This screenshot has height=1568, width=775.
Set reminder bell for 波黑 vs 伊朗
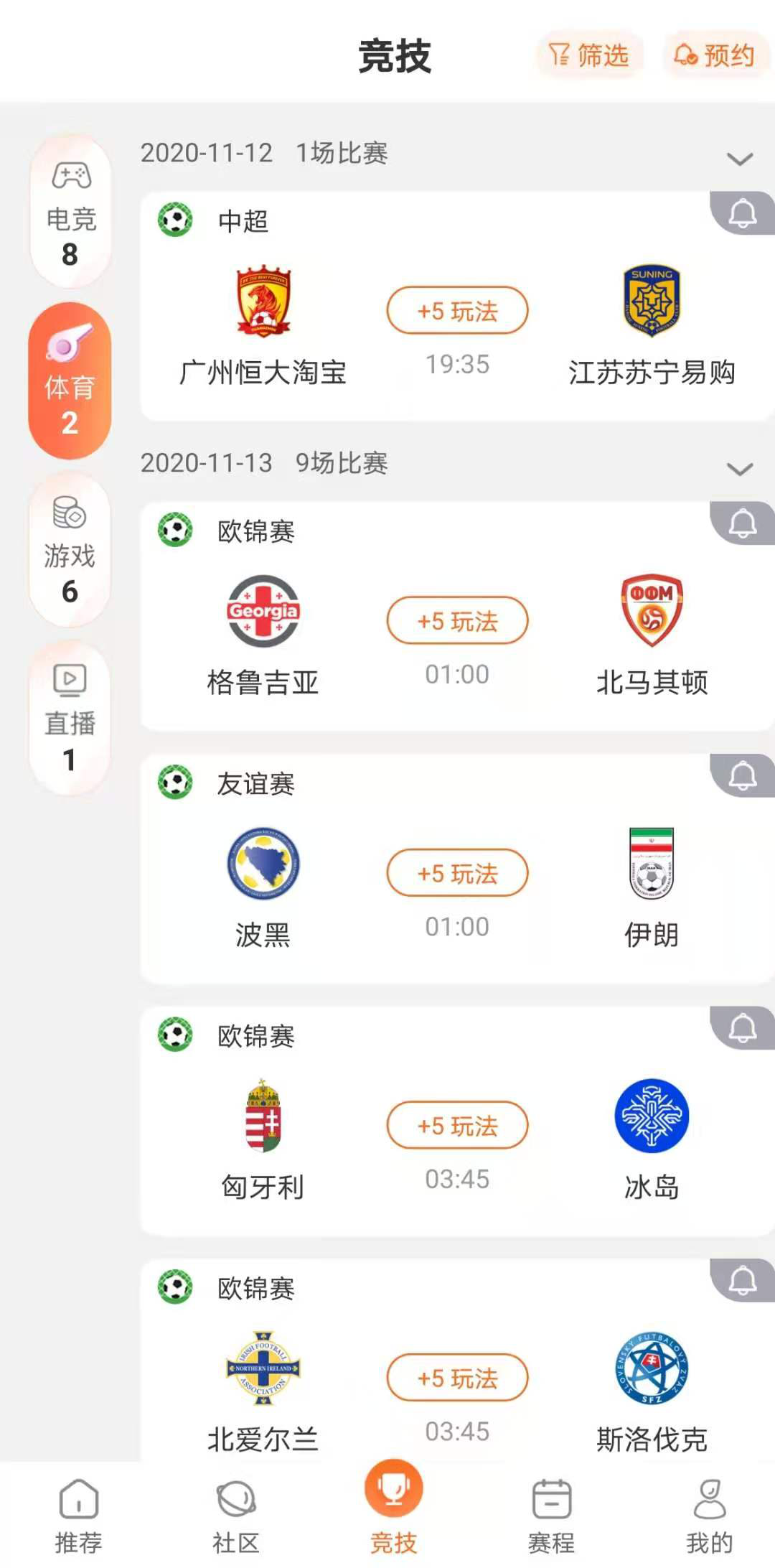(743, 776)
